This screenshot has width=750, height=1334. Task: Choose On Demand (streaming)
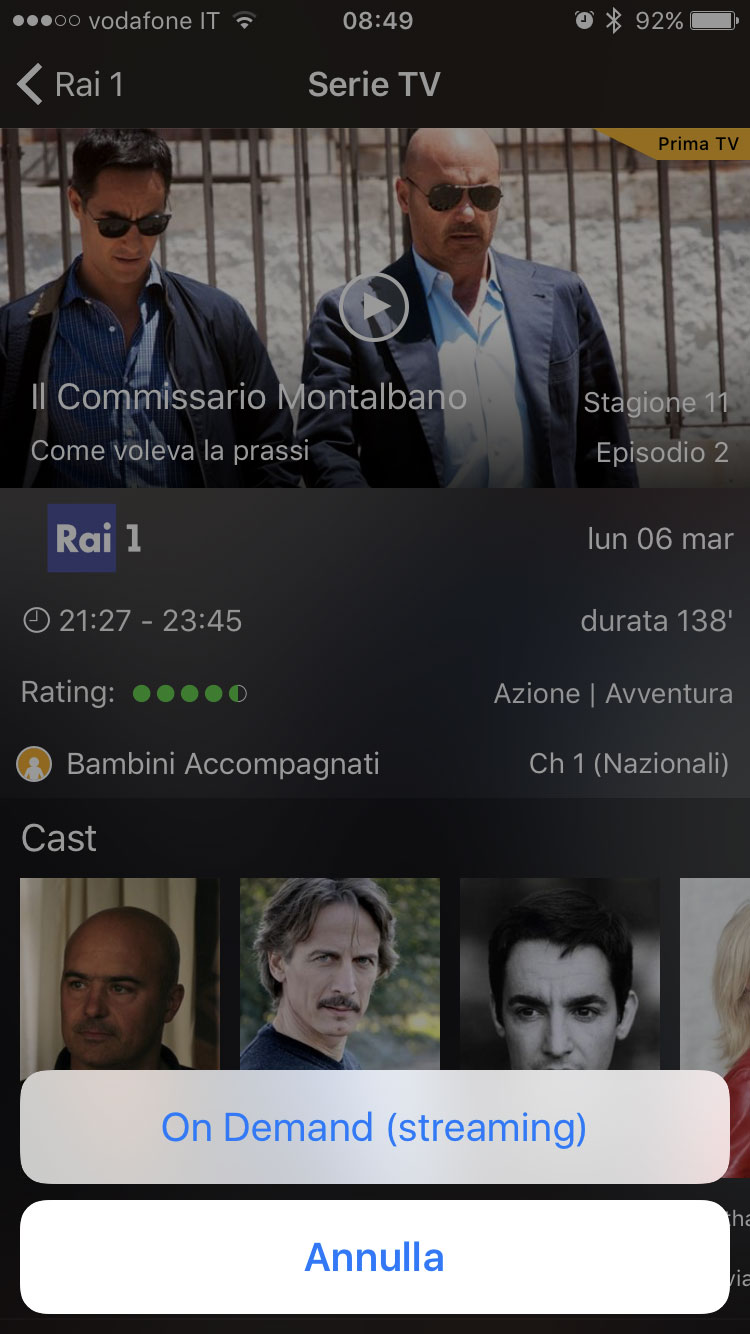(374, 1127)
